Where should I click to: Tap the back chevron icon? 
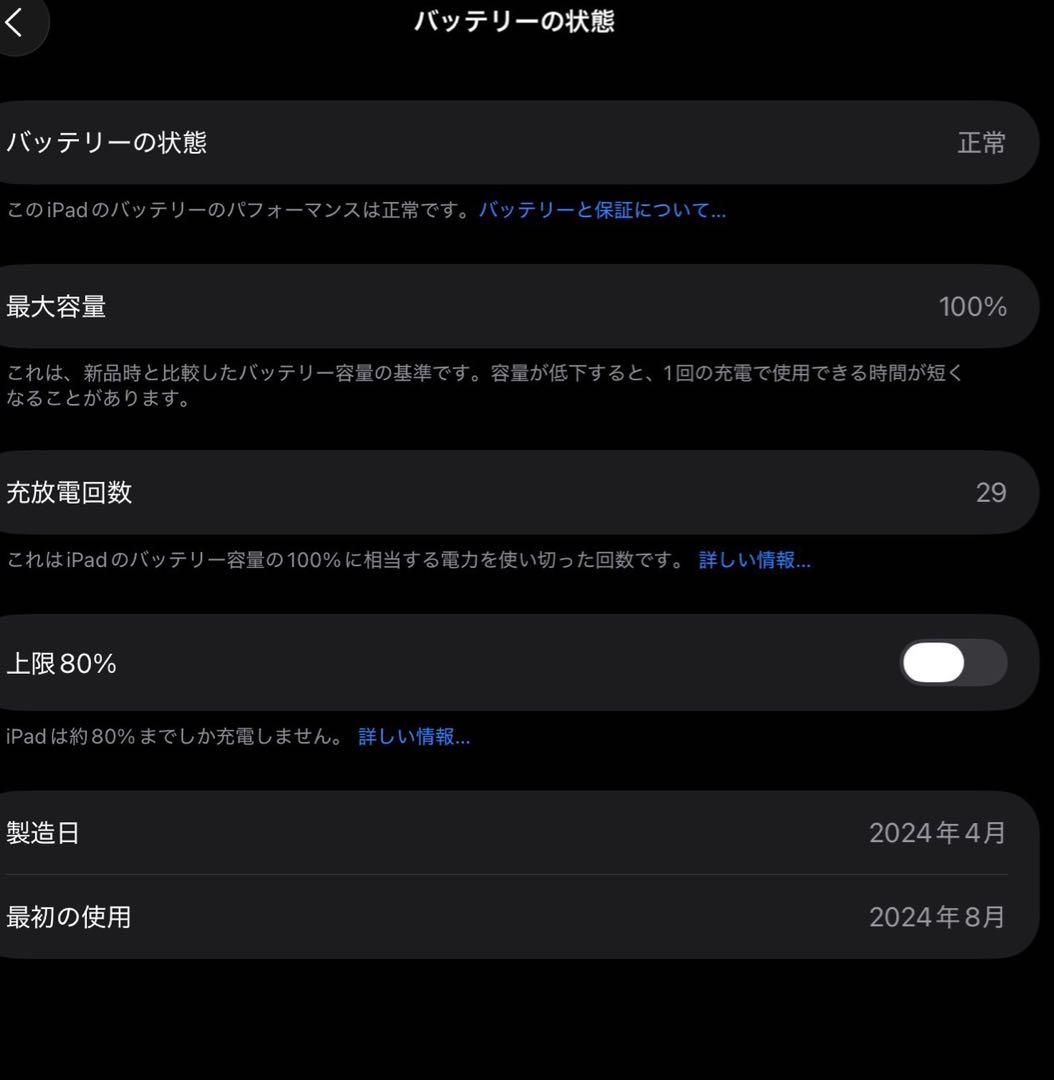[x=16, y=22]
